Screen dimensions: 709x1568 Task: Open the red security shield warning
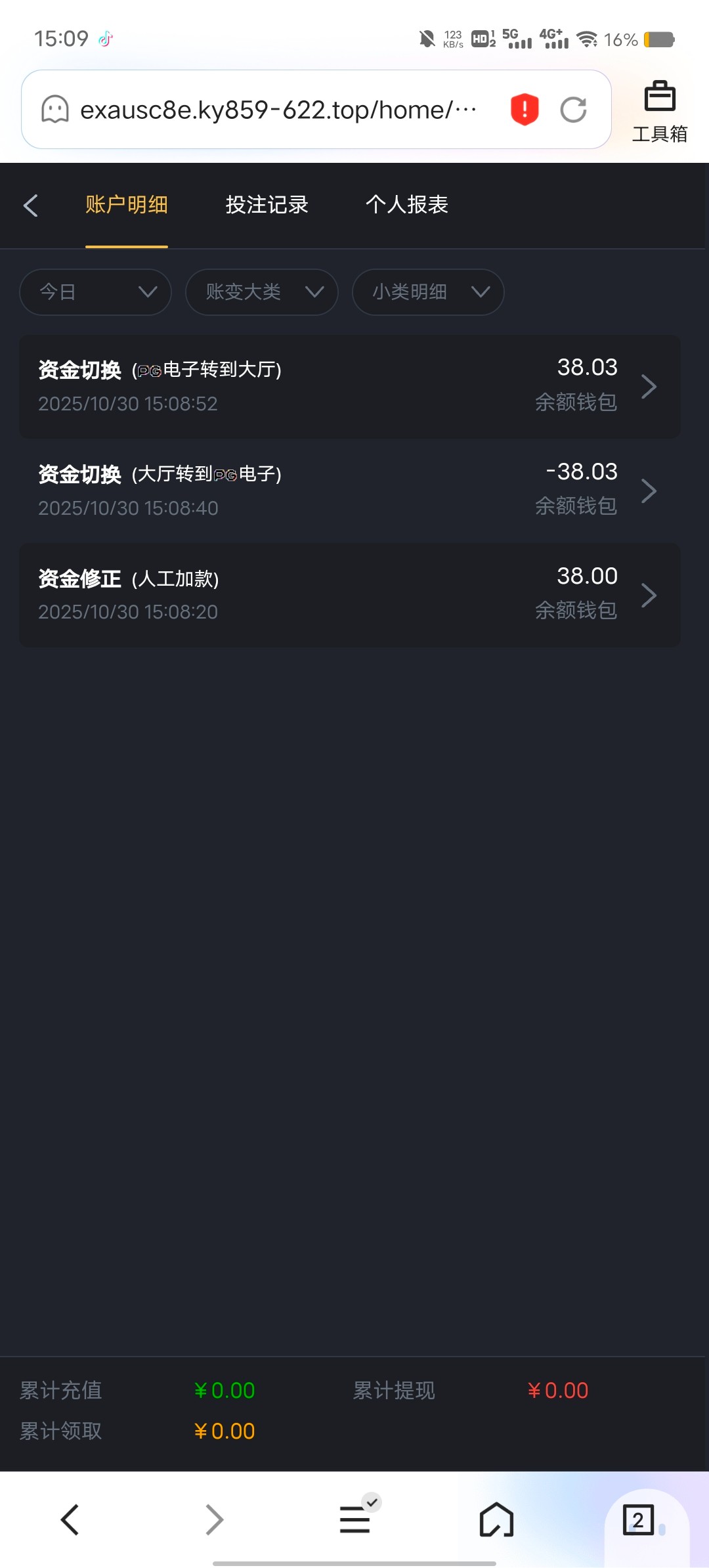[525, 109]
